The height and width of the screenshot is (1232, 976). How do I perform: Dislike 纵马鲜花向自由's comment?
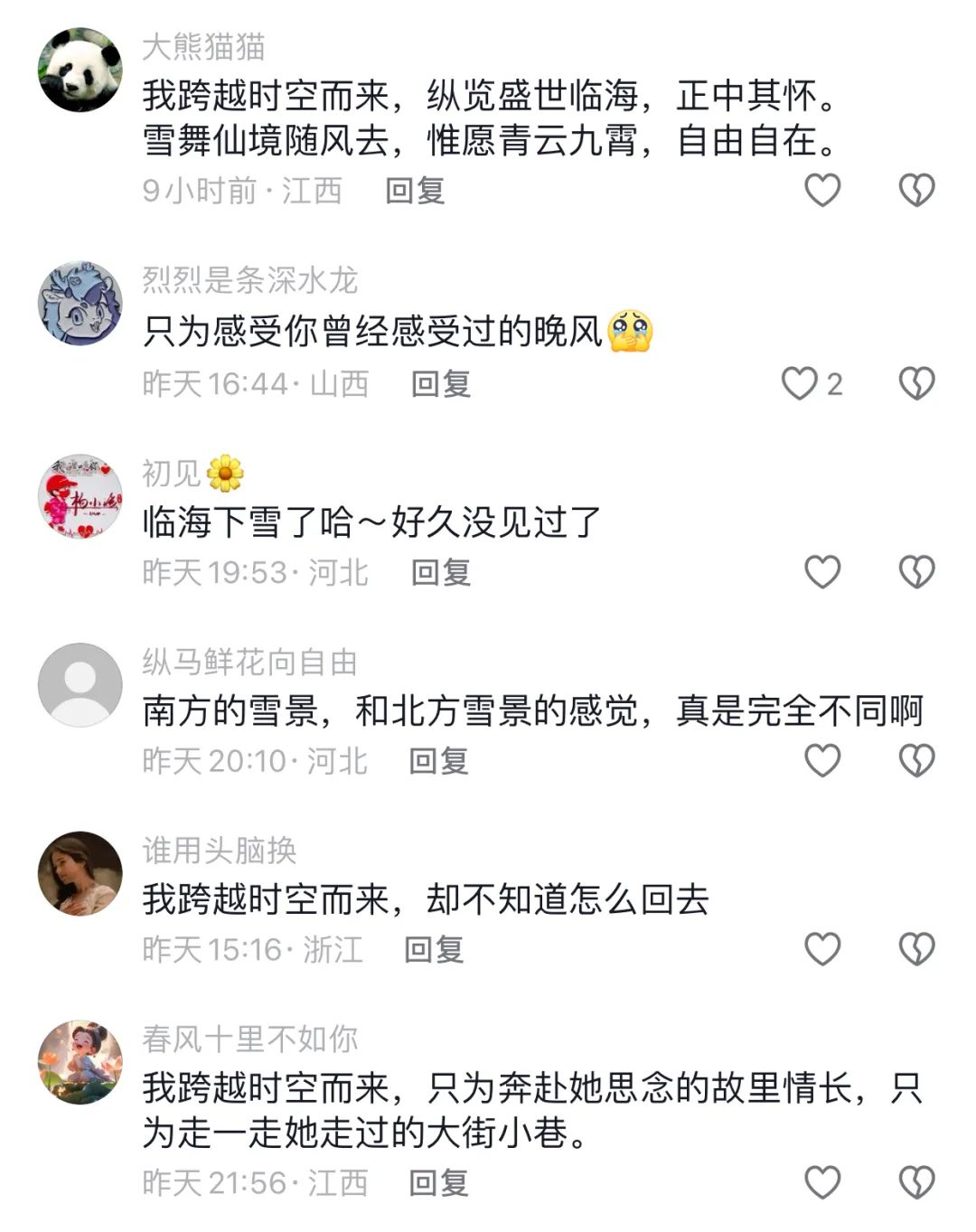click(916, 761)
